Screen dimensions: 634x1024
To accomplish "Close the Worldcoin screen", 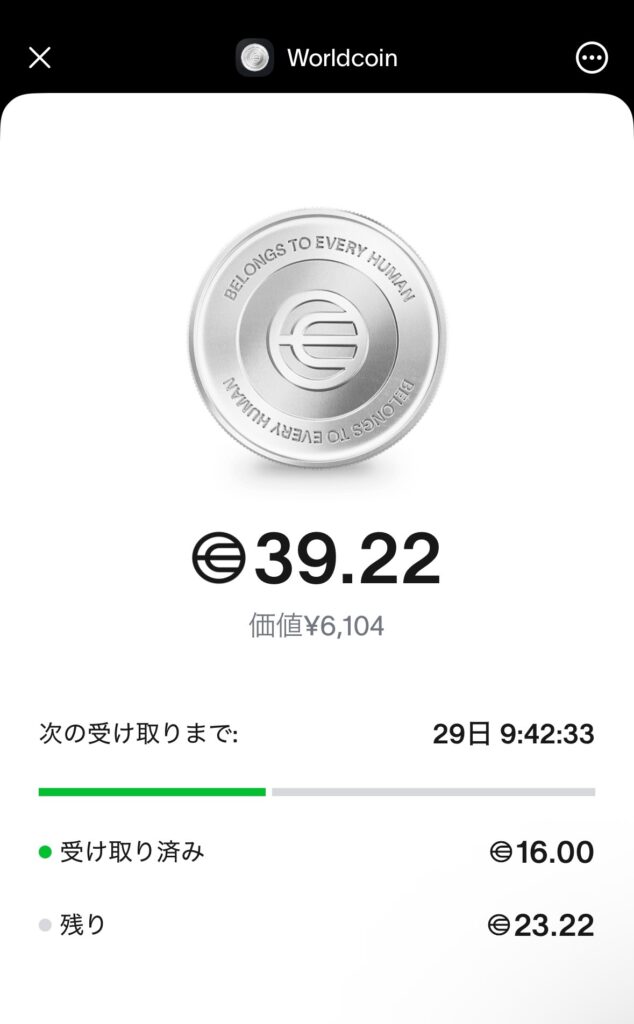I will [40, 58].
